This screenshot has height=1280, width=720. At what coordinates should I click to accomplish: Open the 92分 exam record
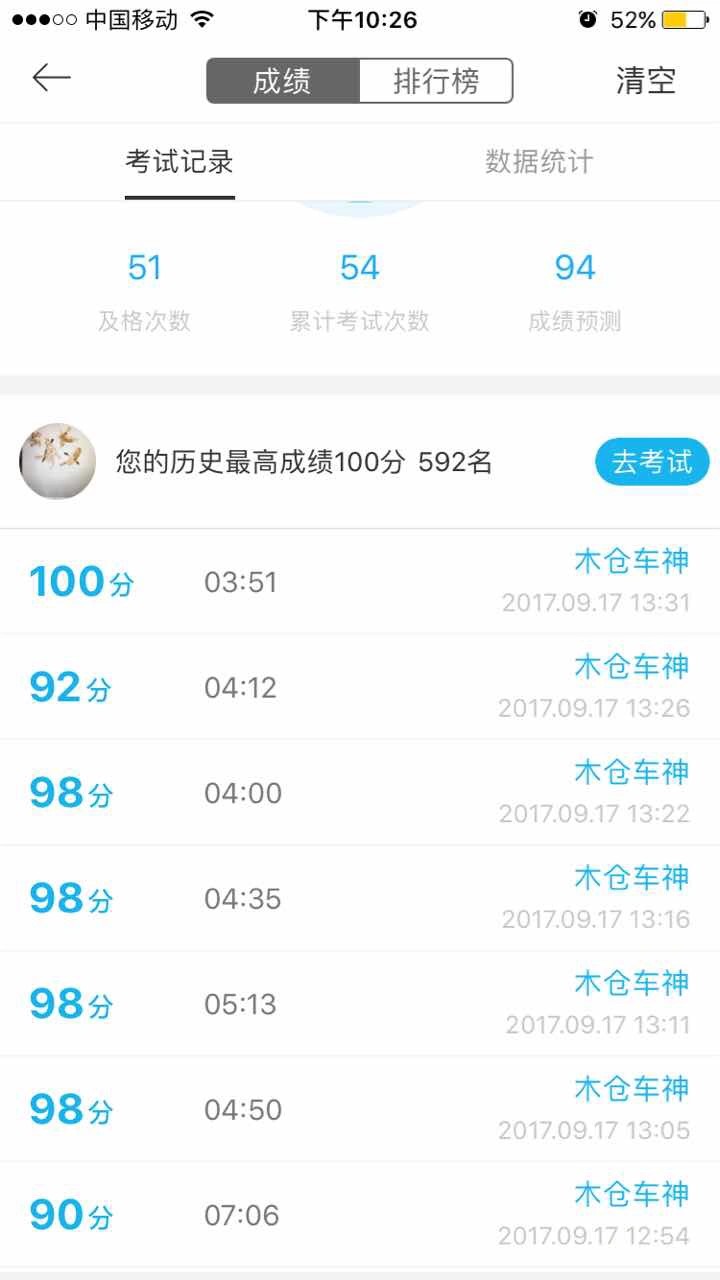pos(360,687)
